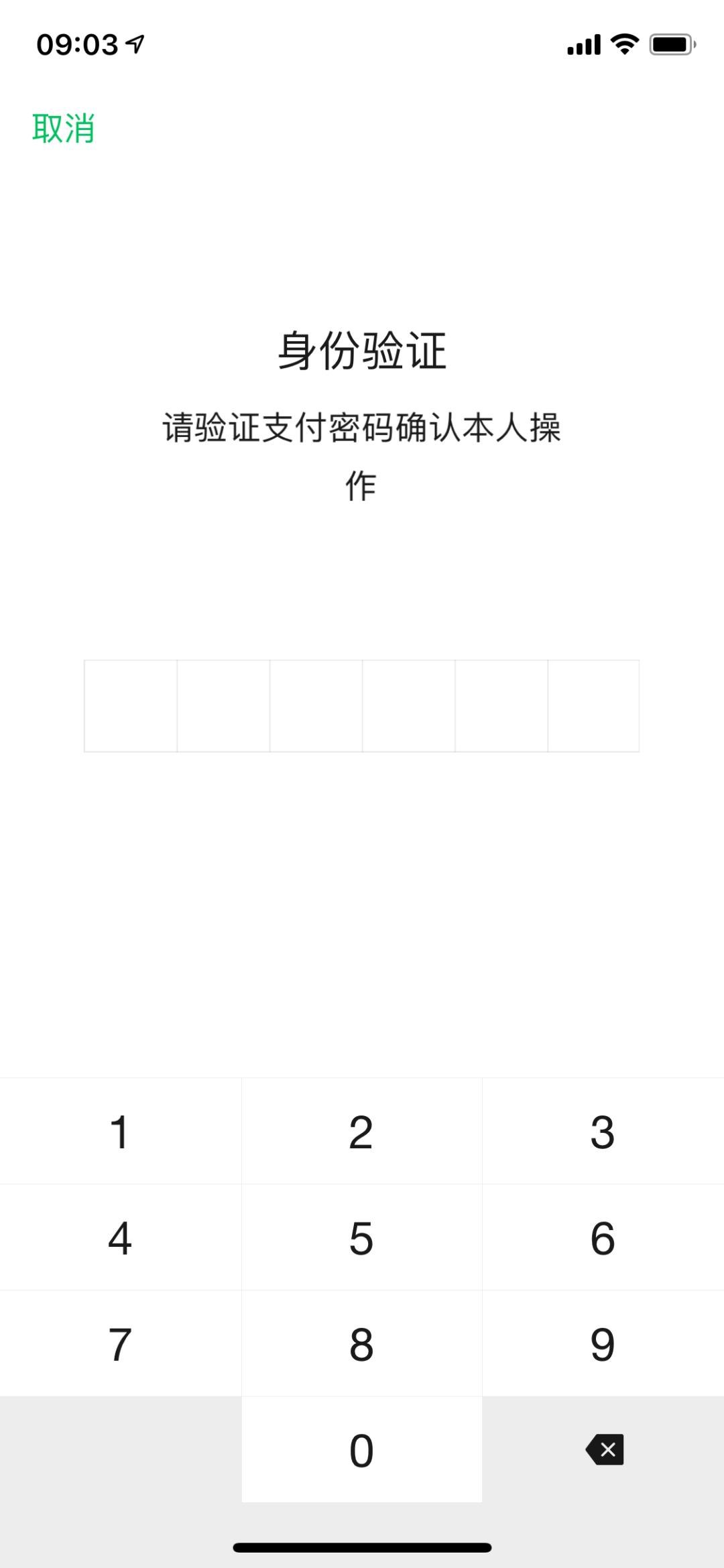Tap the last password entry box
This screenshot has height=1568, width=724.
[x=594, y=705]
